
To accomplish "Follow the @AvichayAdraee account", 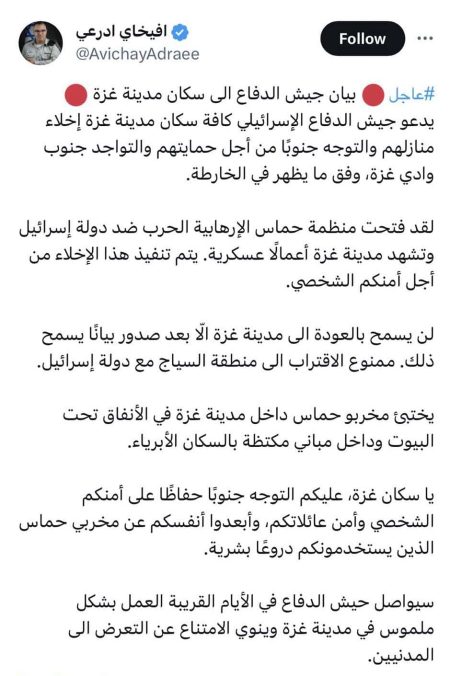I will coord(362,39).
